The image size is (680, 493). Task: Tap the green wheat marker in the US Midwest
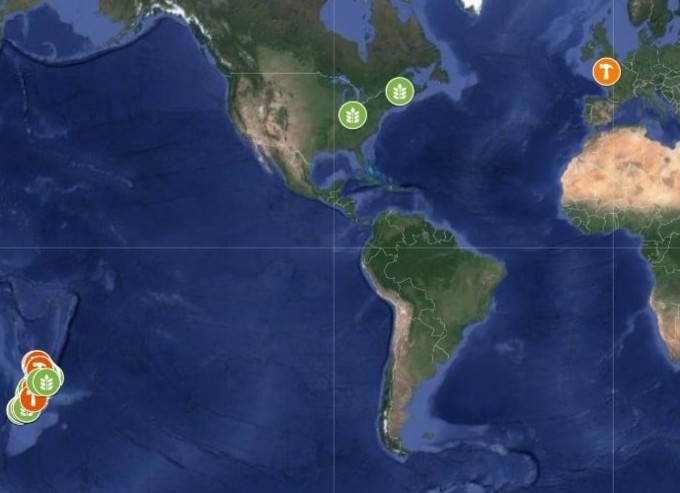point(352,115)
